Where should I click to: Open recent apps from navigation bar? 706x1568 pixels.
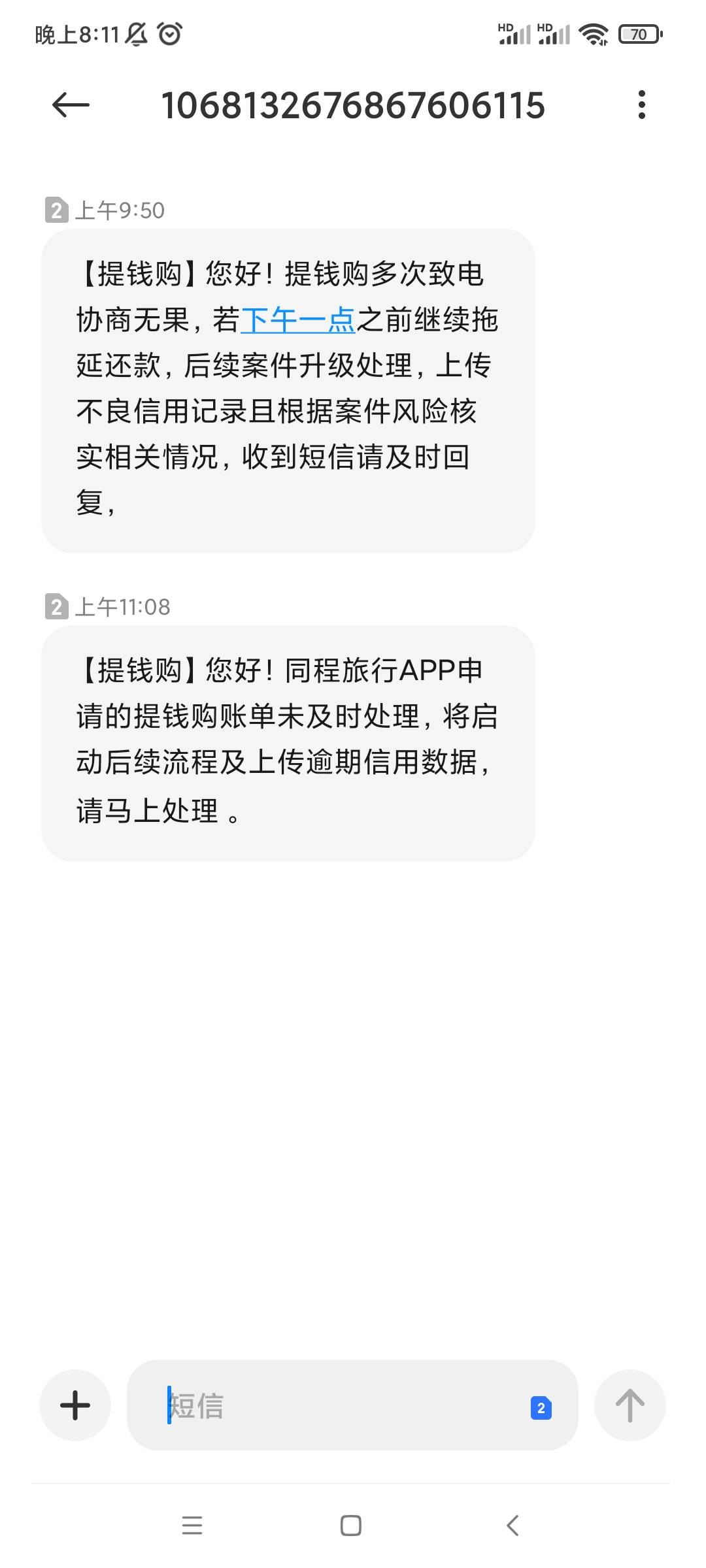click(192, 1526)
